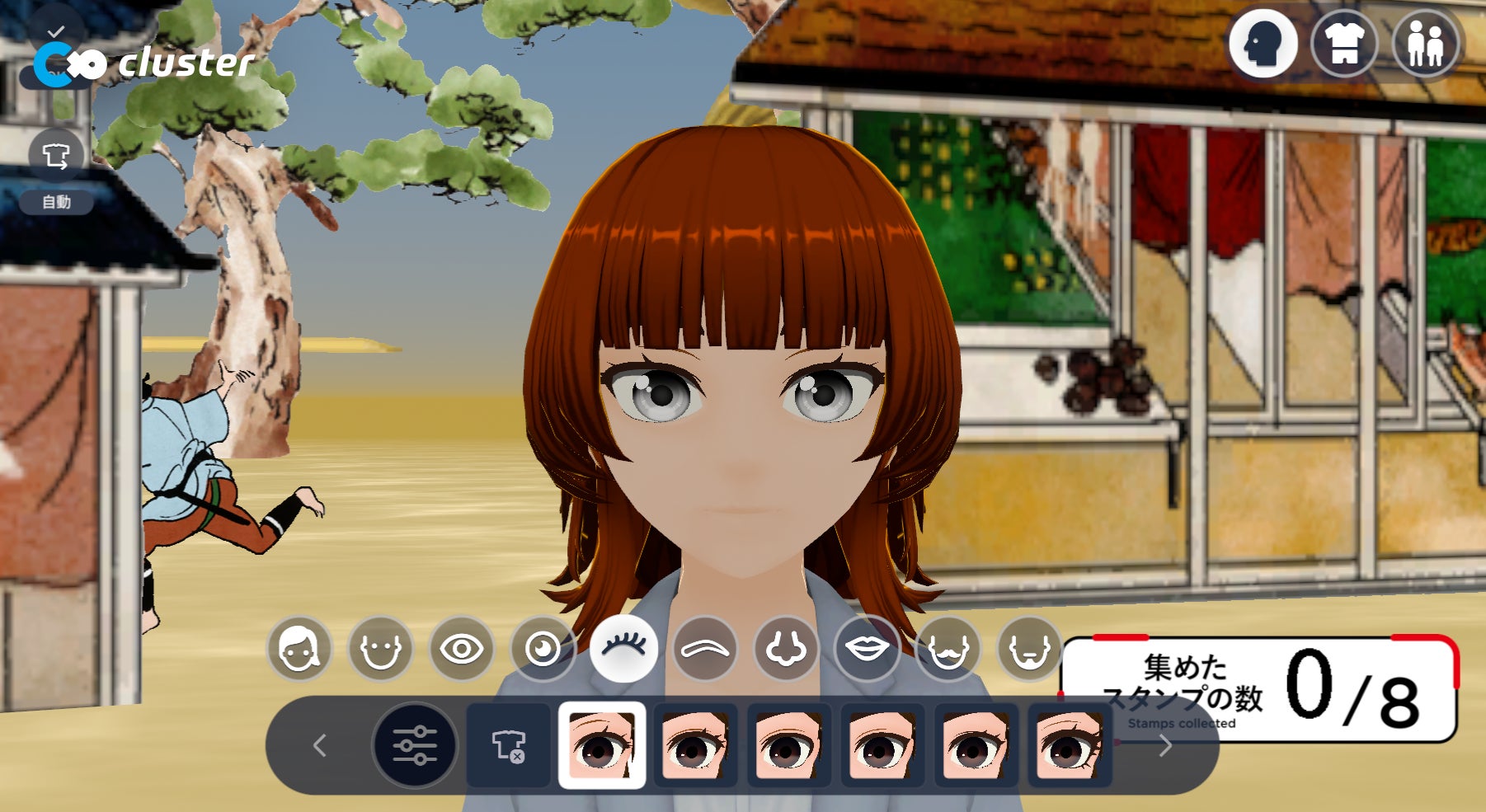Open the mustache category

(948, 649)
